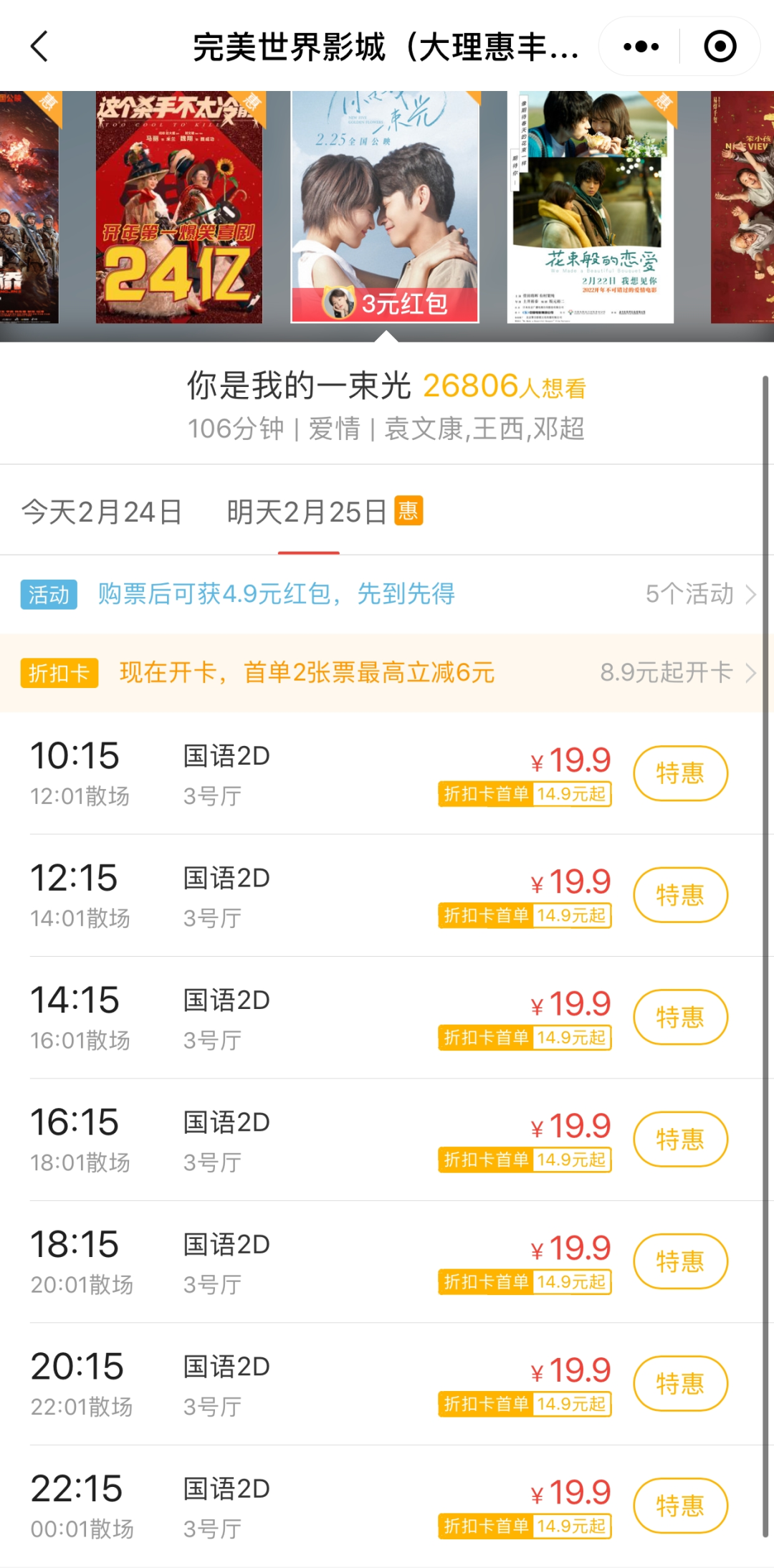Image resolution: width=774 pixels, height=1568 pixels.
Task: Go back using the top-left arrow
Action: click(x=40, y=47)
